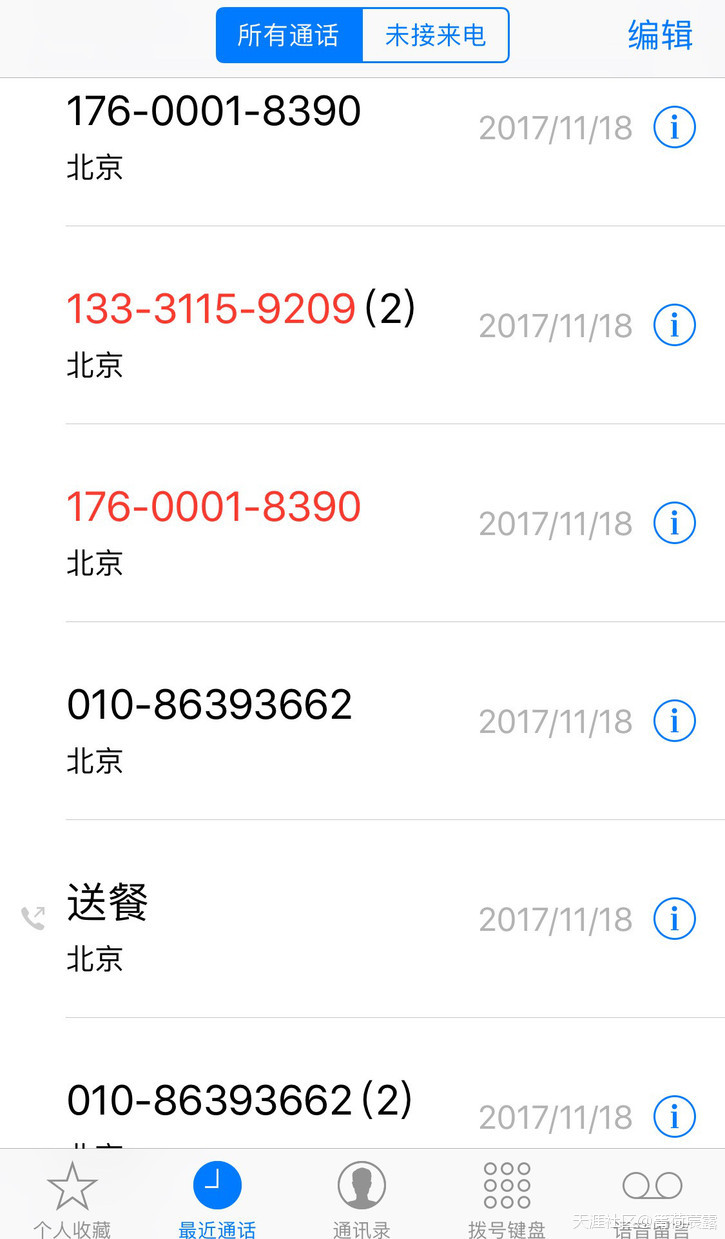Switch to the 拨号键盘 keypad tab

[x=506, y=1198]
